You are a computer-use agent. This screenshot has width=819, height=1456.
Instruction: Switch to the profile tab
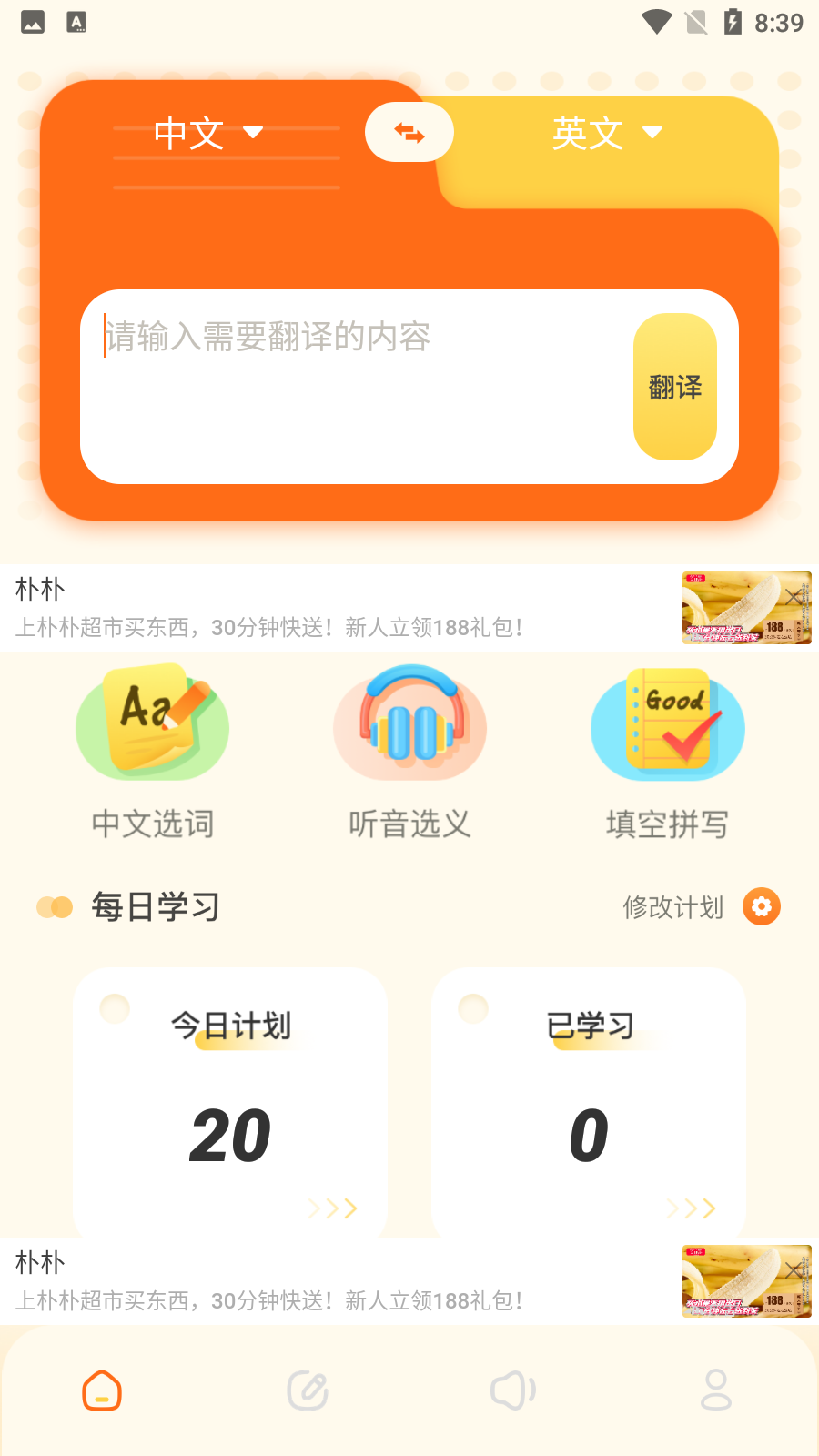coord(716,1390)
